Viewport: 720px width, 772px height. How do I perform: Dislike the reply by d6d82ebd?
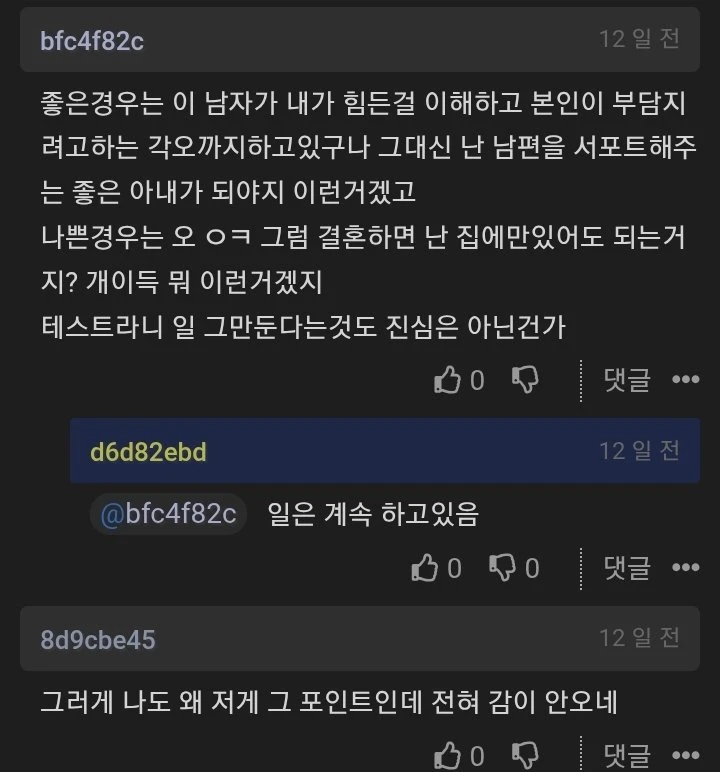pyautogui.click(x=502, y=568)
